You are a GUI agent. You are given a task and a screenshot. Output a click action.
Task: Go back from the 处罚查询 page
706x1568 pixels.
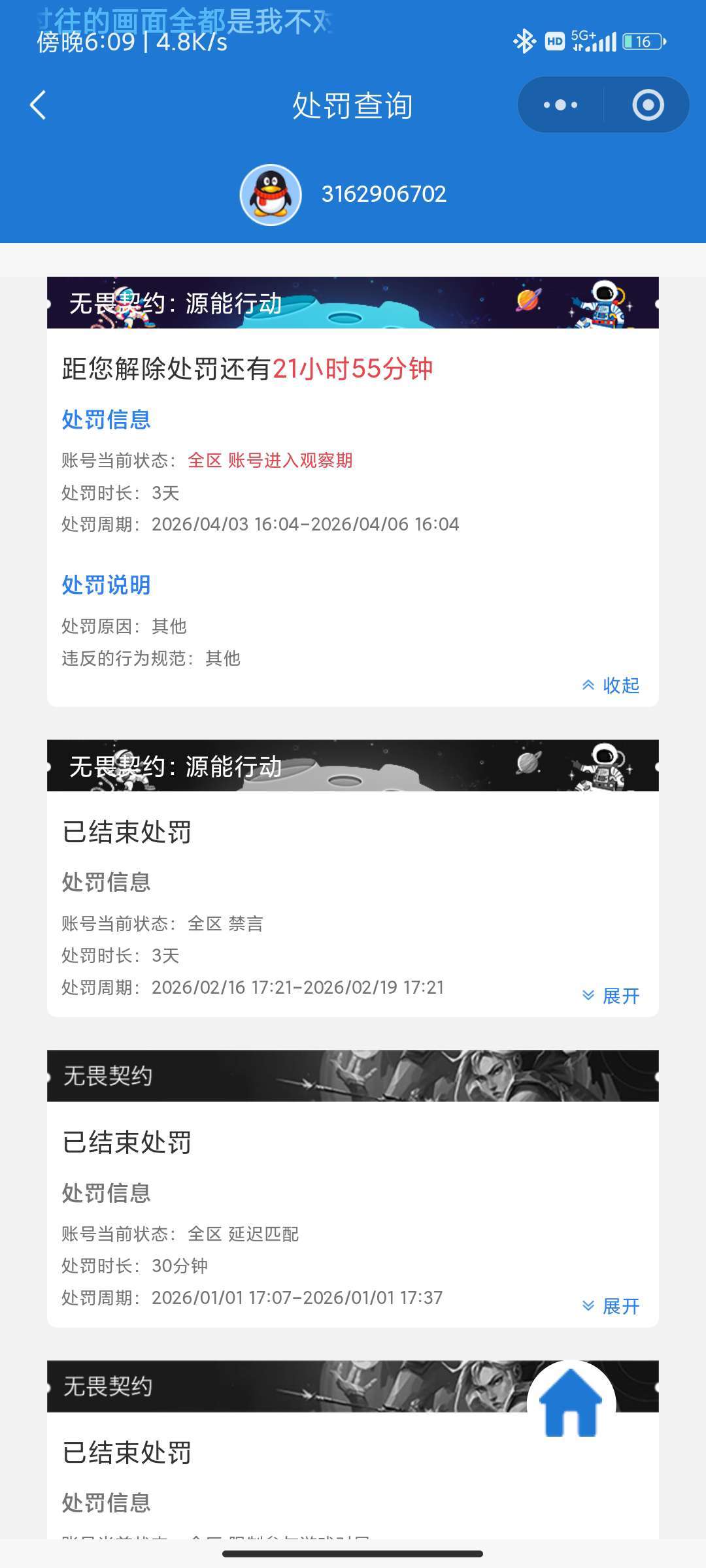click(x=39, y=105)
